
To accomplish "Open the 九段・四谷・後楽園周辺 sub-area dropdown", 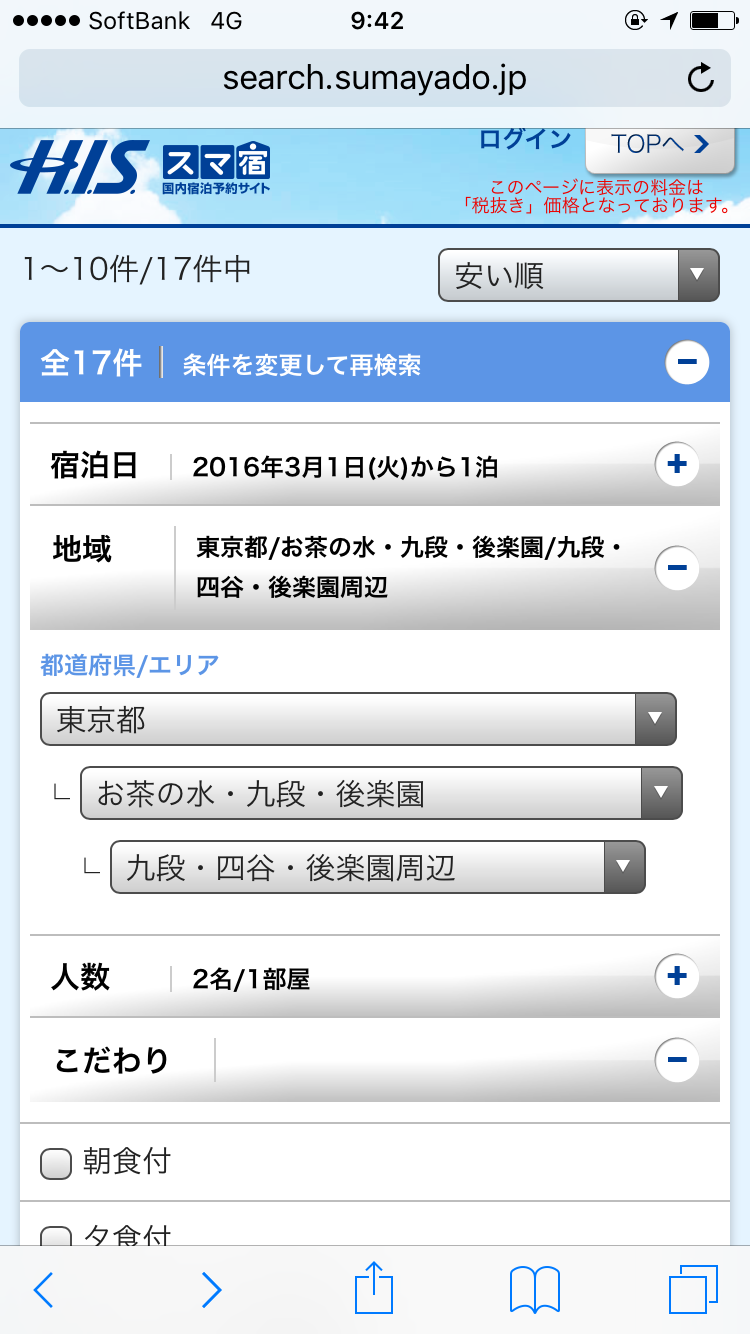I will (x=378, y=867).
